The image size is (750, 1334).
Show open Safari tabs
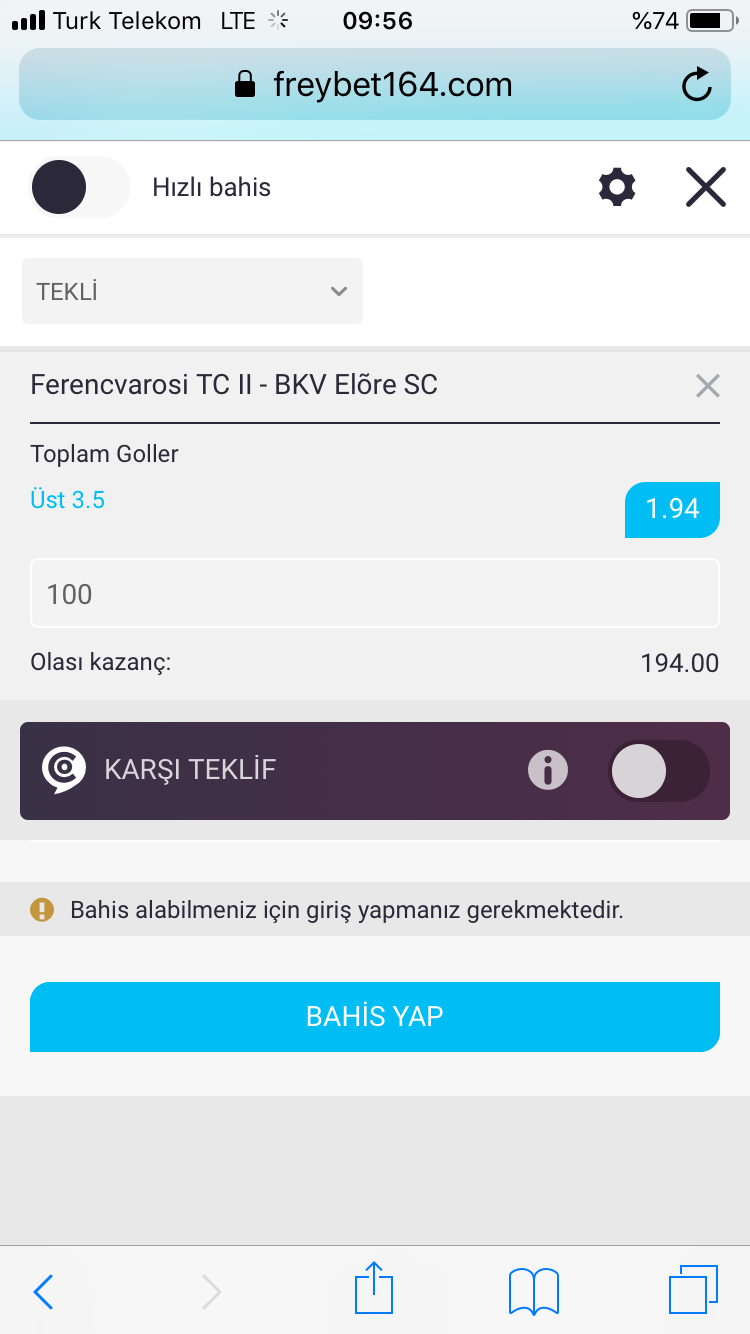[694, 1290]
